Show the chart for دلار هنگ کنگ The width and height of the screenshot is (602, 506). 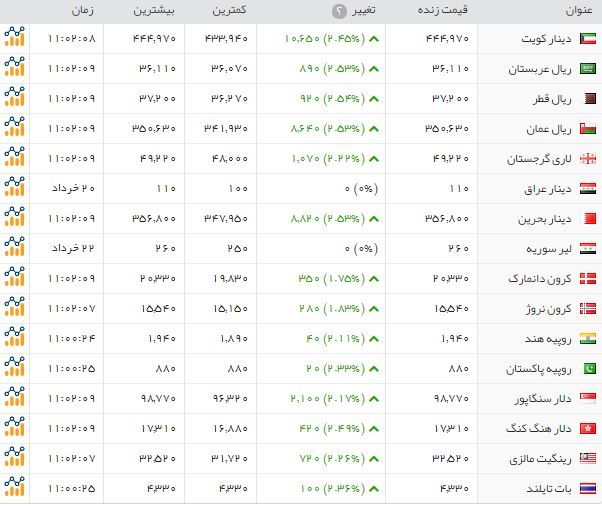pyautogui.click(x=14, y=428)
